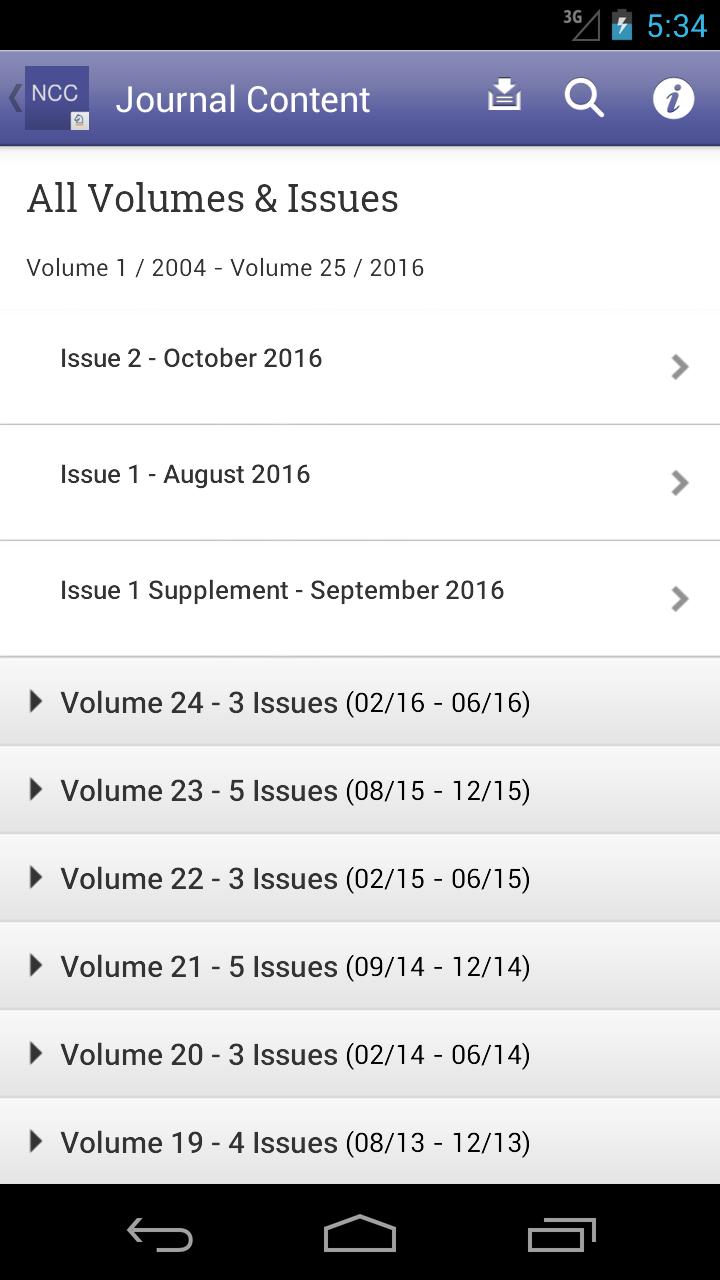Viewport: 720px width, 1280px height.
Task: Open Issue 1 - August 2016
Action: (x=360, y=482)
